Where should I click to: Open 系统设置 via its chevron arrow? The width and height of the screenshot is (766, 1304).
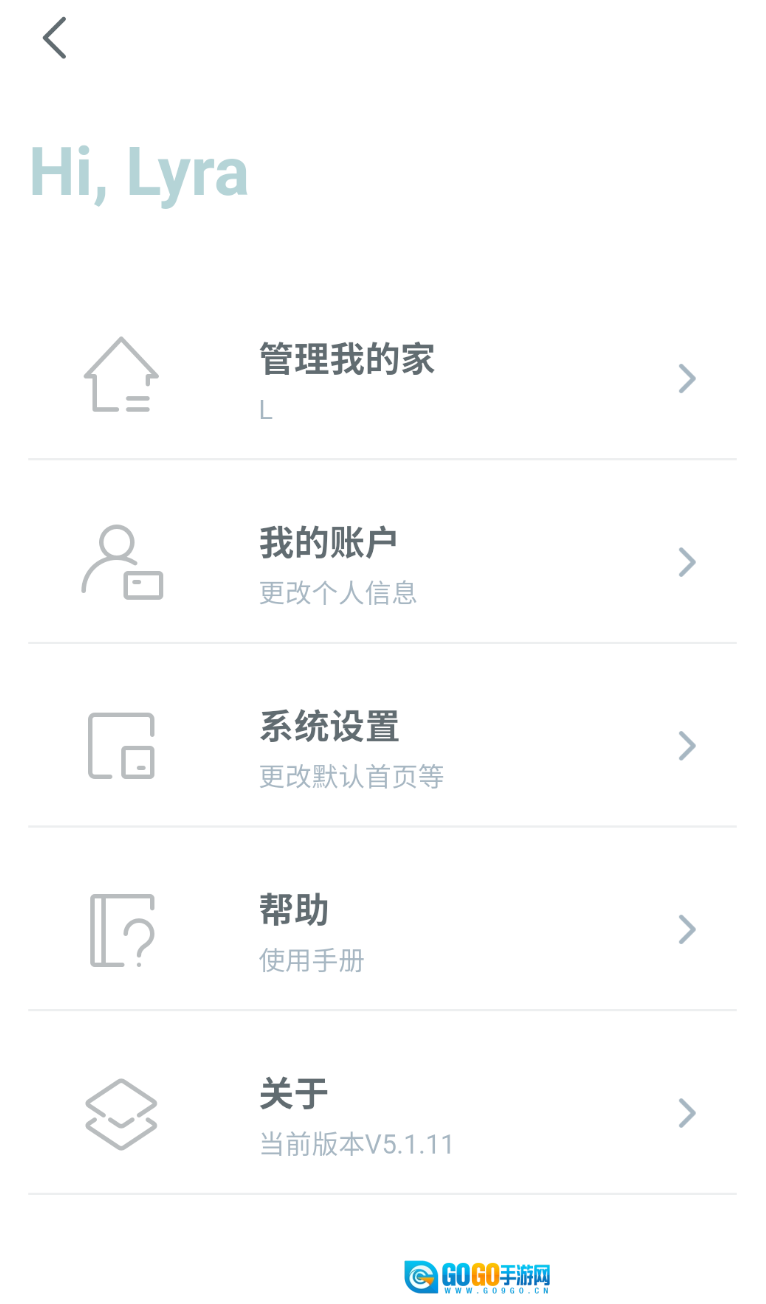pyautogui.click(x=687, y=746)
